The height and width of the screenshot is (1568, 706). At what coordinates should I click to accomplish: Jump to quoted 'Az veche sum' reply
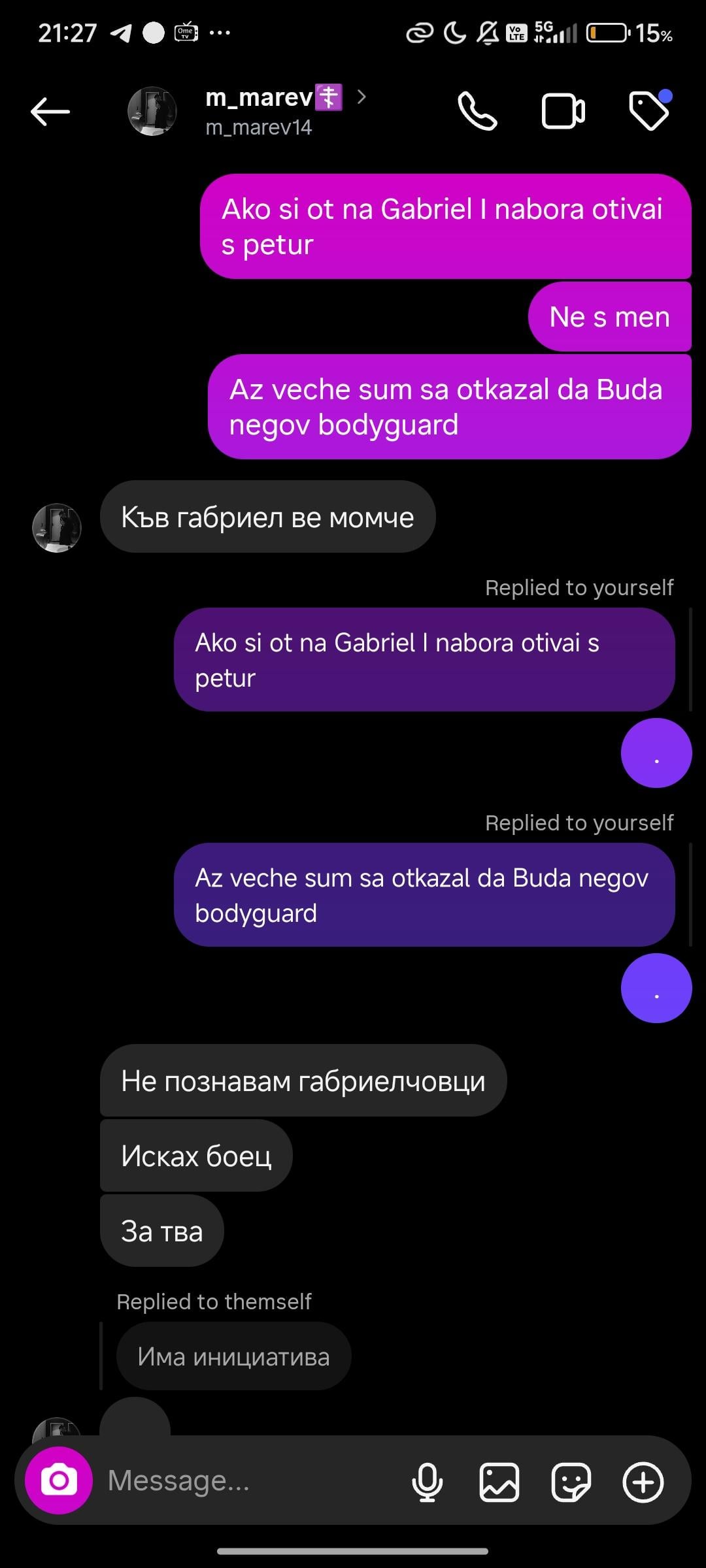pyautogui.click(x=424, y=895)
